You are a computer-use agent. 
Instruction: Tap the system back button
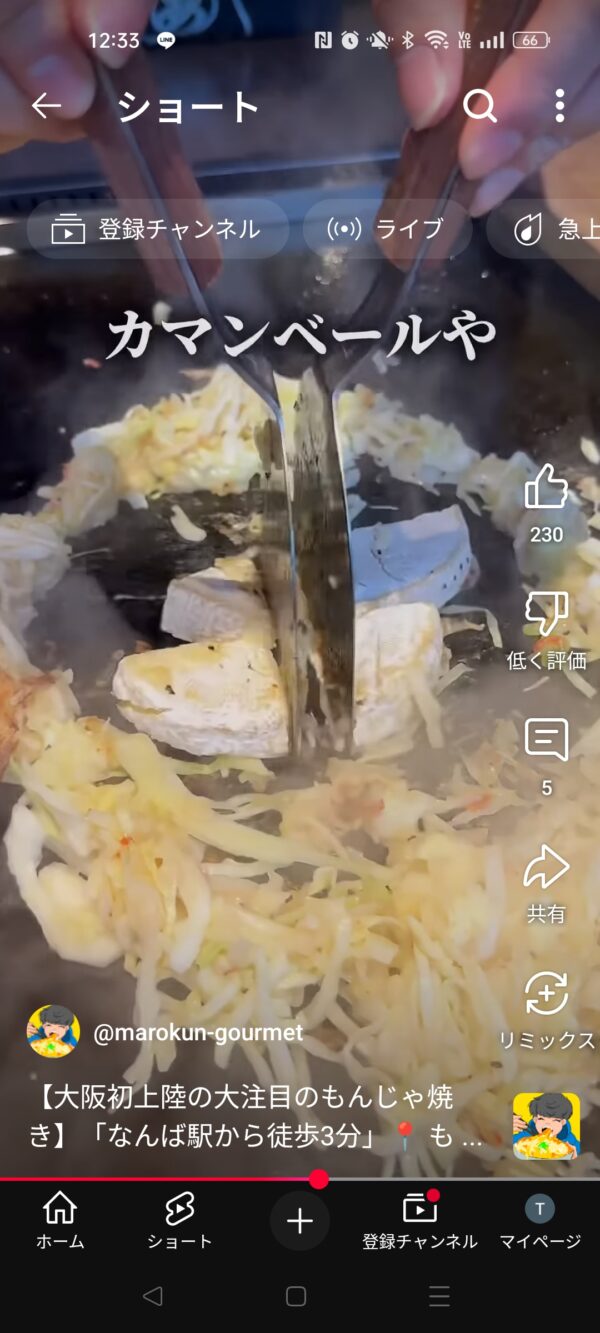(x=152, y=1297)
